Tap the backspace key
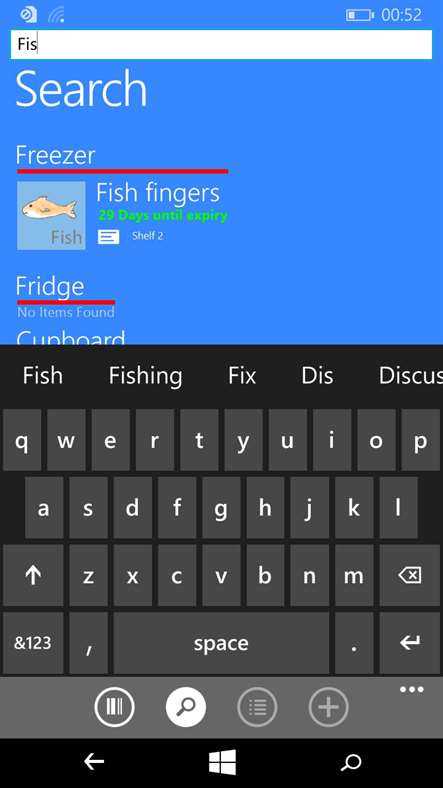The image size is (443, 788). click(x=409, y=575)
